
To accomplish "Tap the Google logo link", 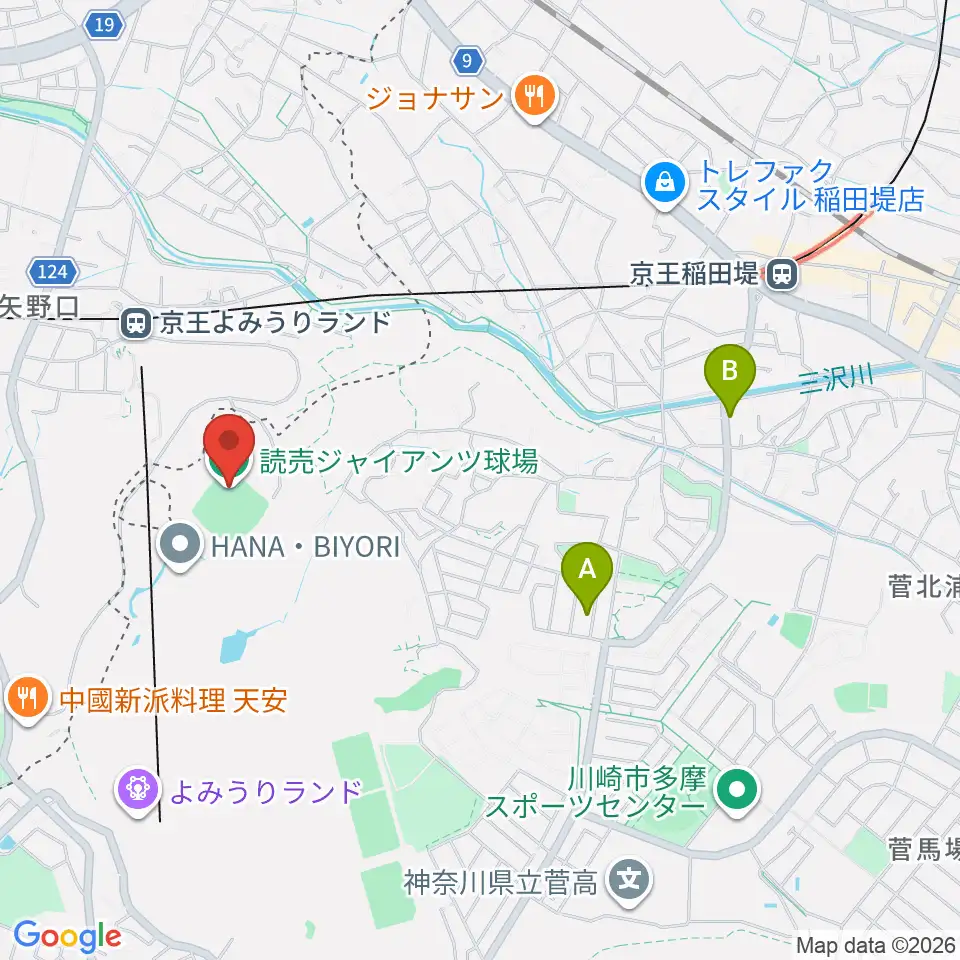I will pyautogui.click(x=67, y=937).
